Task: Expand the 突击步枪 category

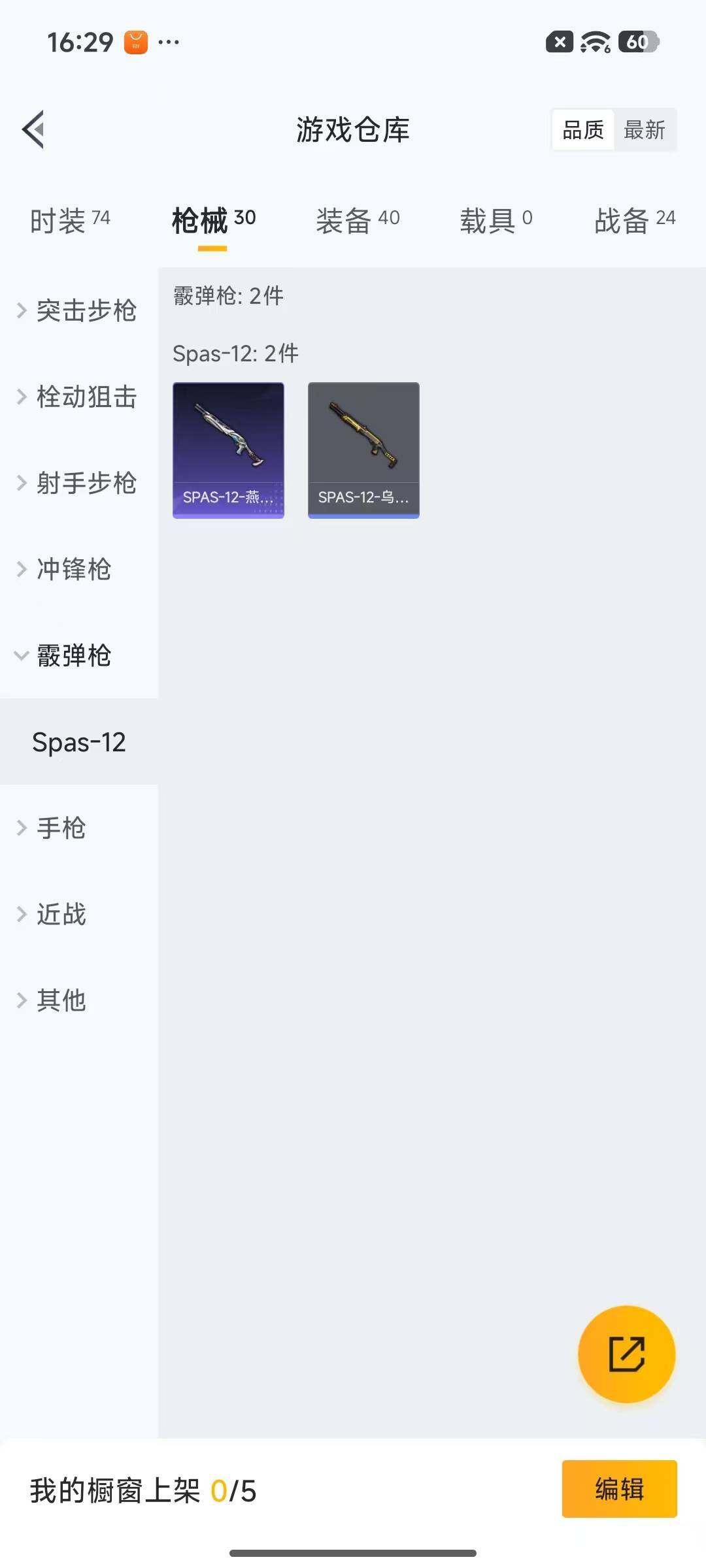Action: (85, 311)
